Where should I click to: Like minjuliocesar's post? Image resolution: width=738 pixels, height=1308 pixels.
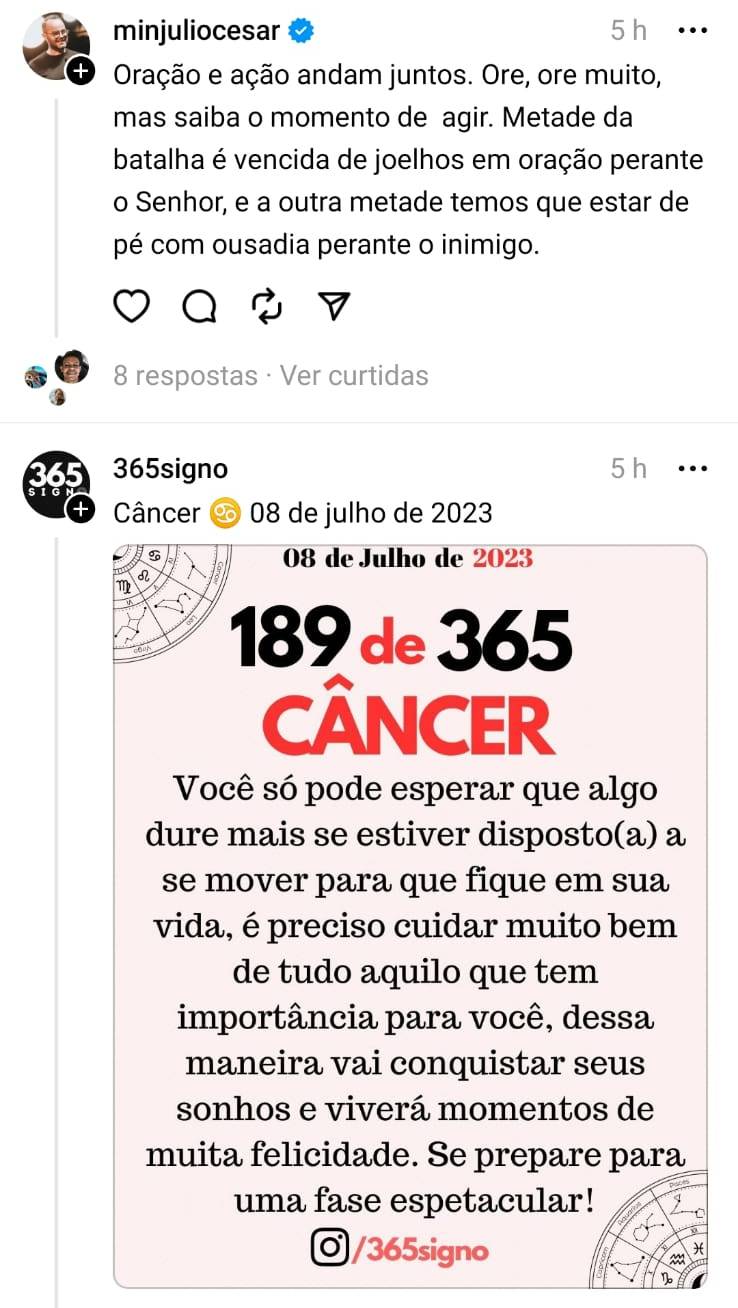tap(131, 307)
